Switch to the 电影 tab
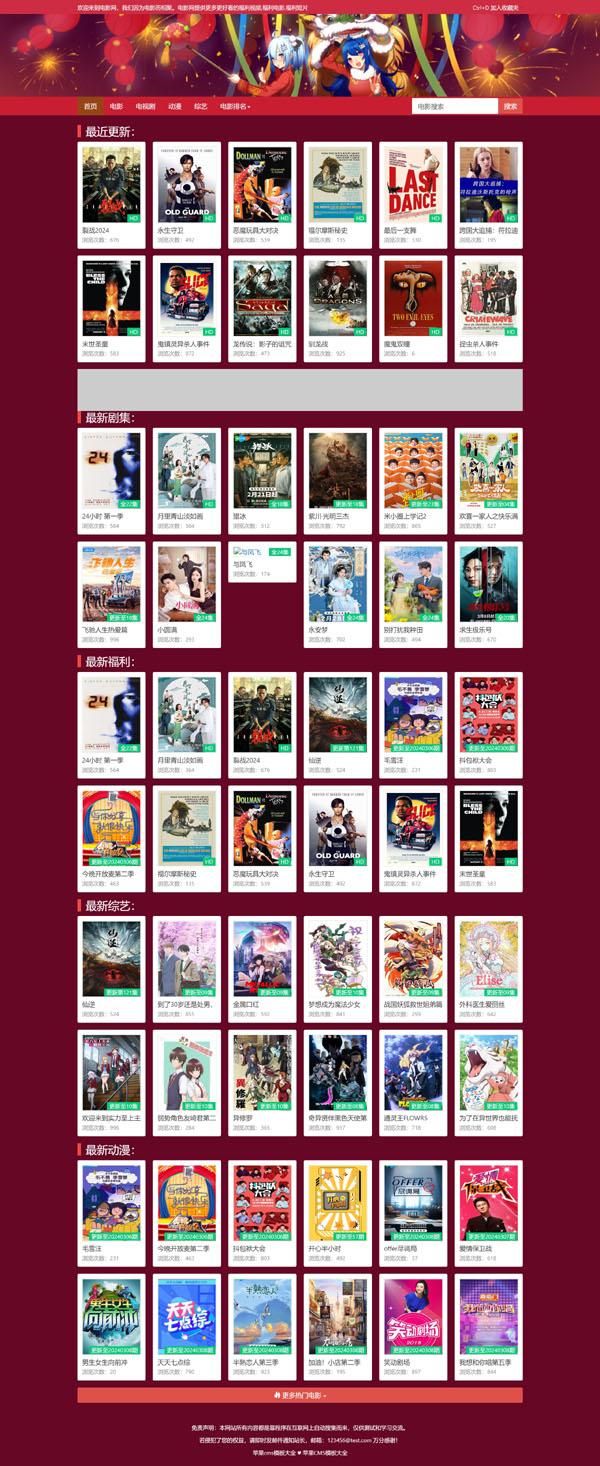600x1466 pixels. point(117,106)
